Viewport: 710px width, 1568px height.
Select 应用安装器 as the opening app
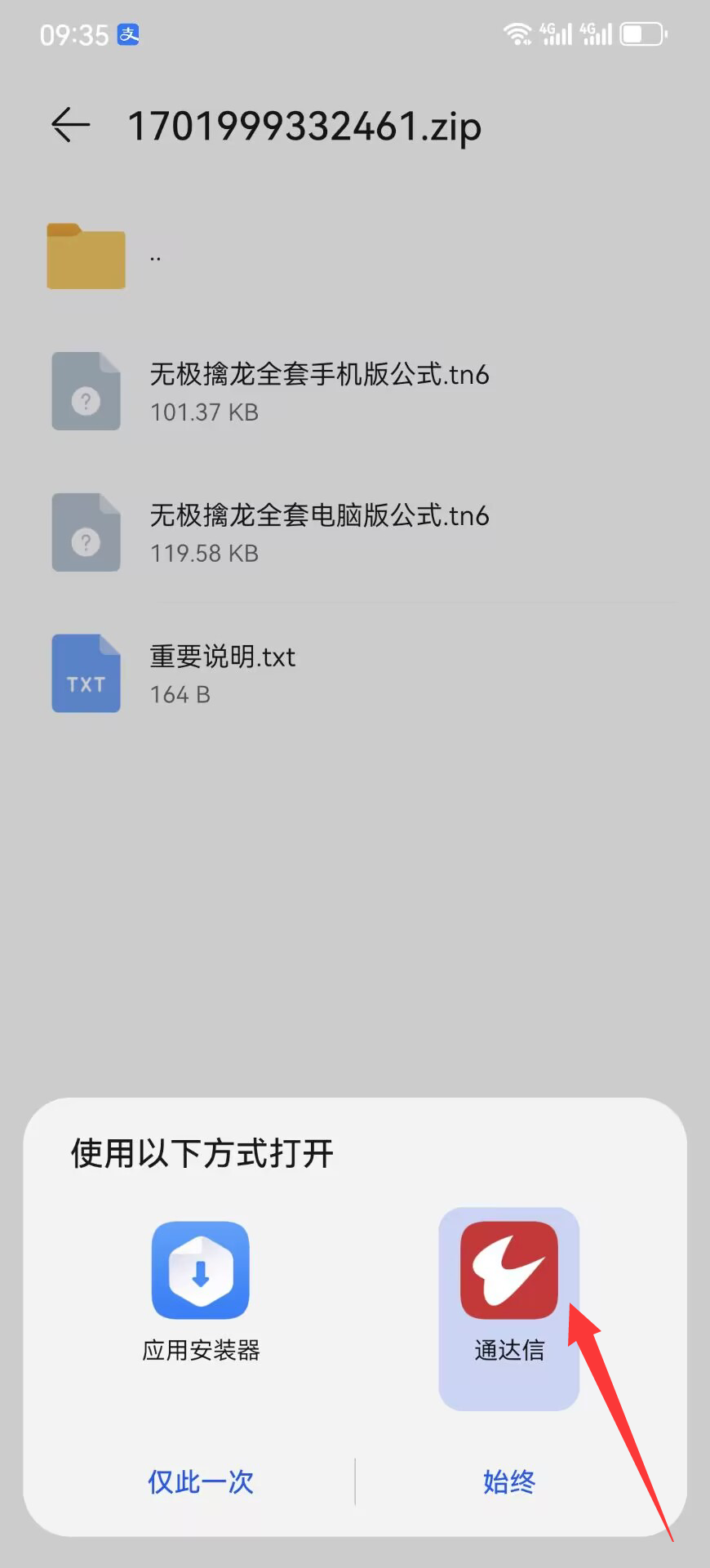click(x=201, y=1290)
